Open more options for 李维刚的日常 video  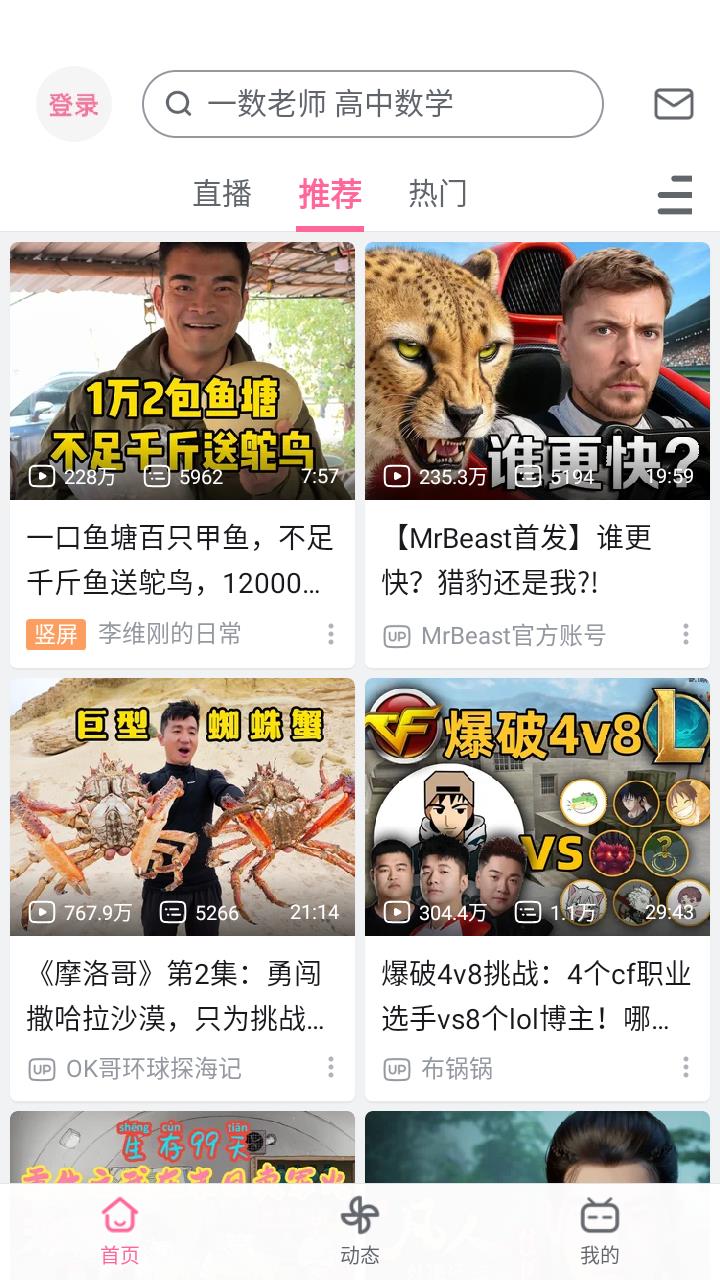331,634
